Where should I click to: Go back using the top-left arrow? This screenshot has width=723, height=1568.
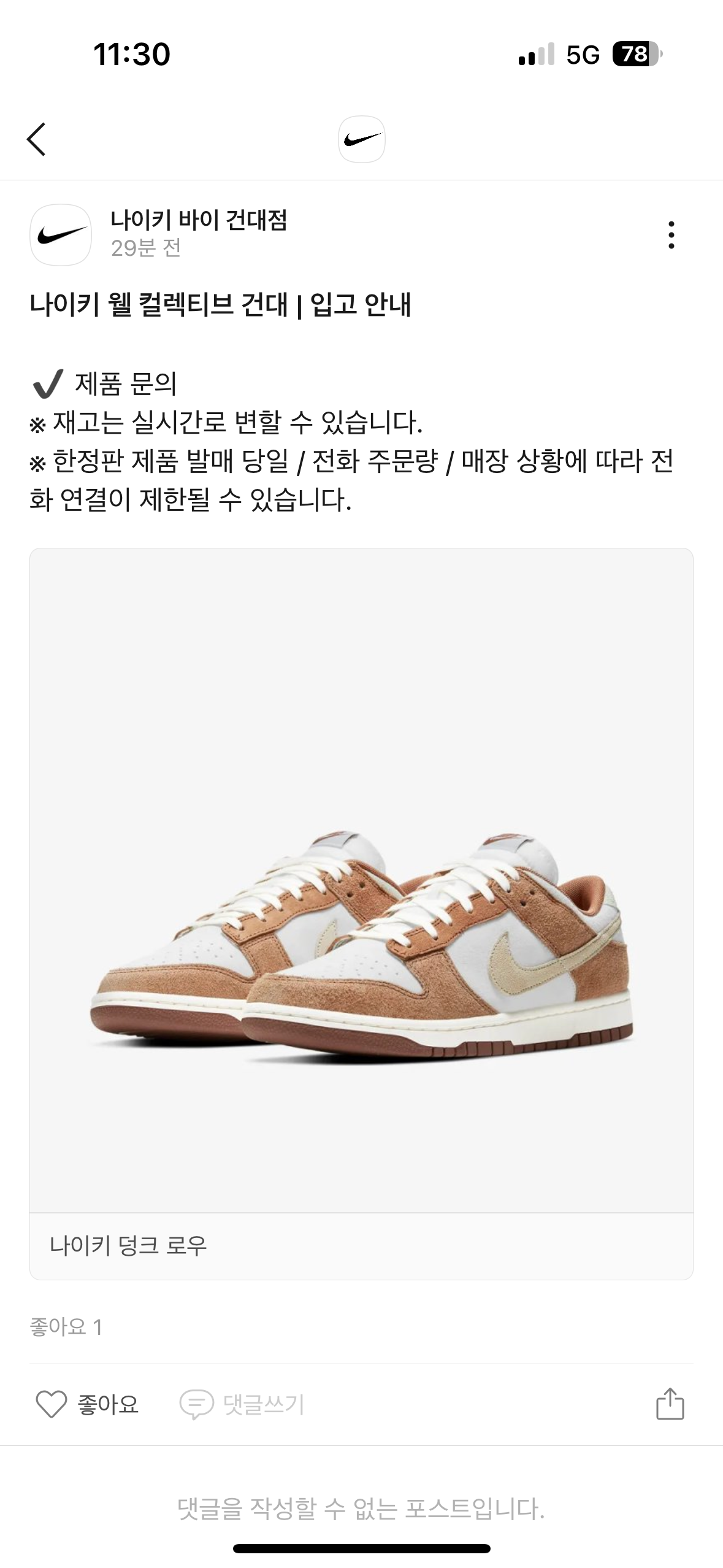point(37,139)
